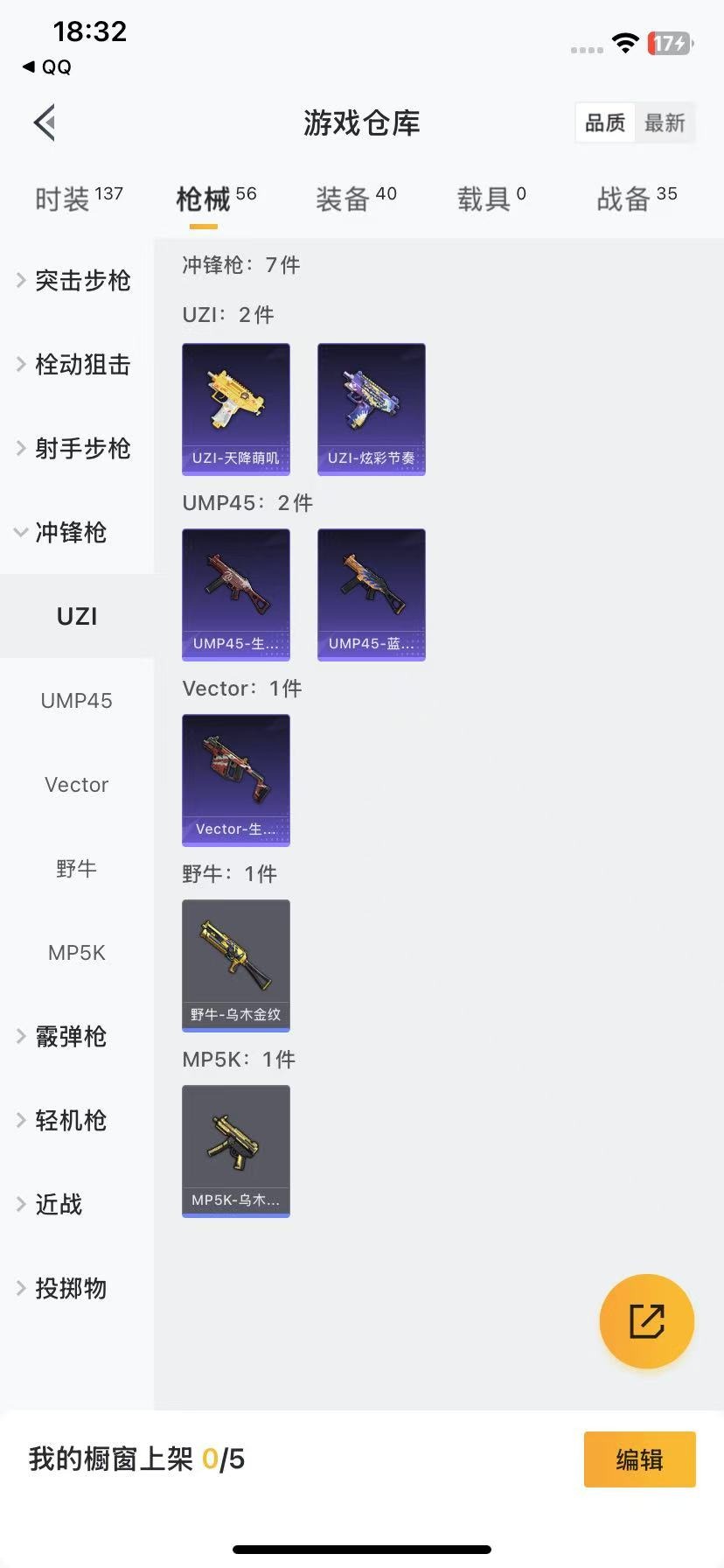
Task: Expand the 霰弹枪 category
Action: (x=70, y=1036)
